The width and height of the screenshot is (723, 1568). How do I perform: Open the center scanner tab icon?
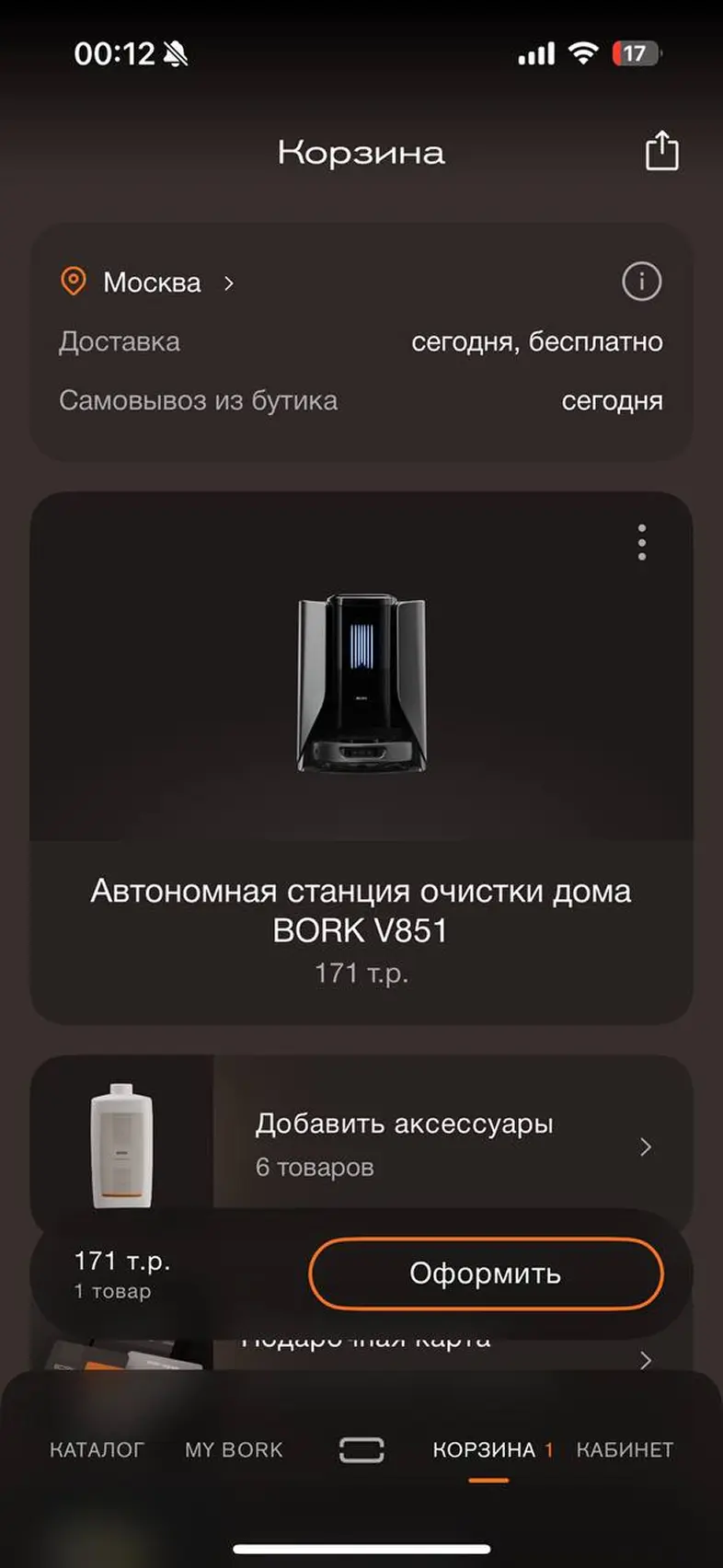[x=361, y=1450]
